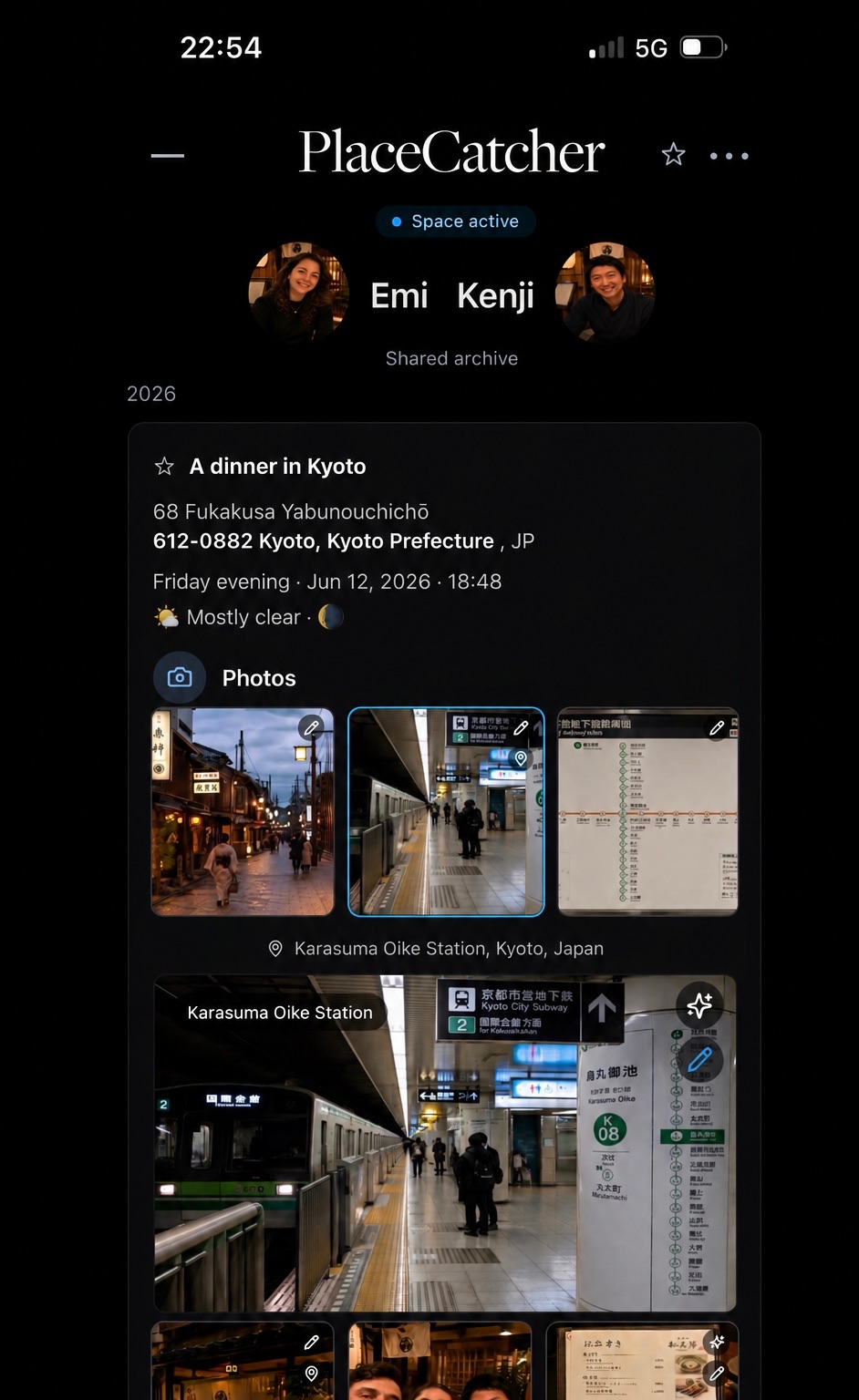This screenshot has width=859, height=1400.
Task: Open the Kyoto street at dusk photo
Action: (x=243, y=811)
